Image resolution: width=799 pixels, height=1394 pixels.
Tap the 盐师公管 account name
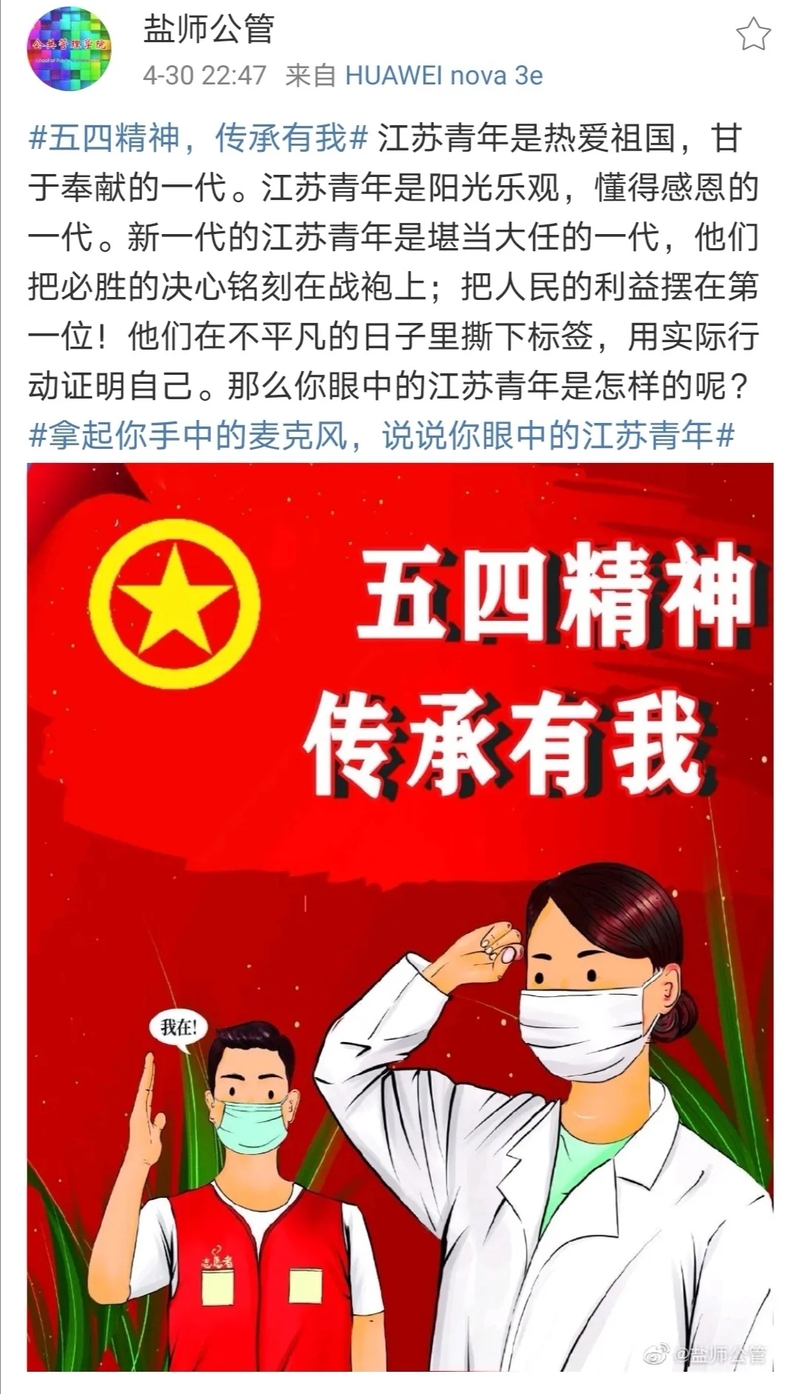point(208,30)
